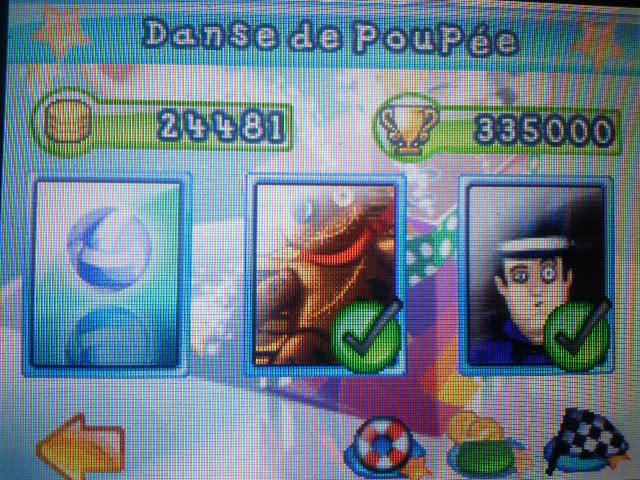
Task: Select the globe card
Action: 108,273
